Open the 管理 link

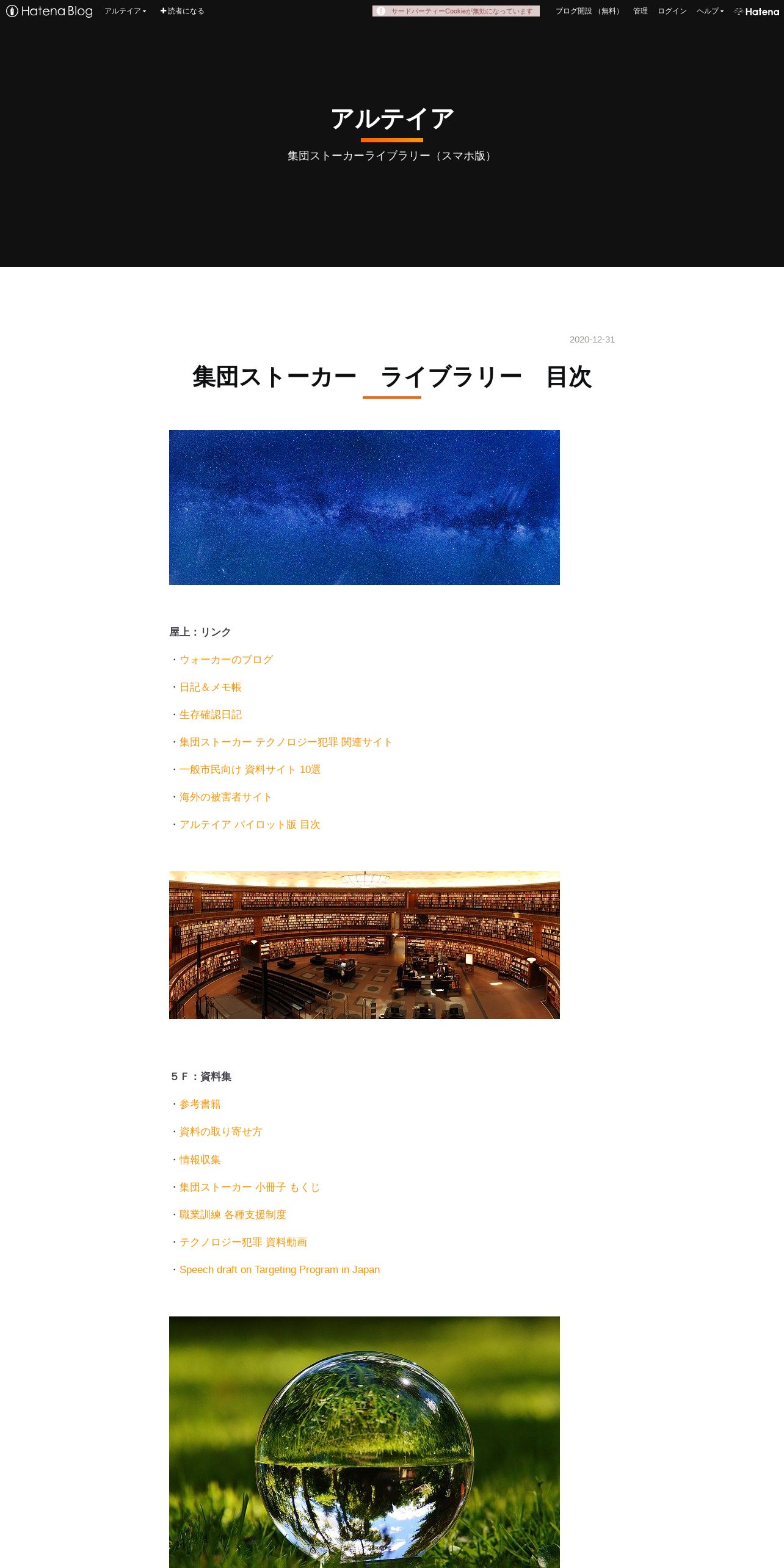[x=640, y=11]
